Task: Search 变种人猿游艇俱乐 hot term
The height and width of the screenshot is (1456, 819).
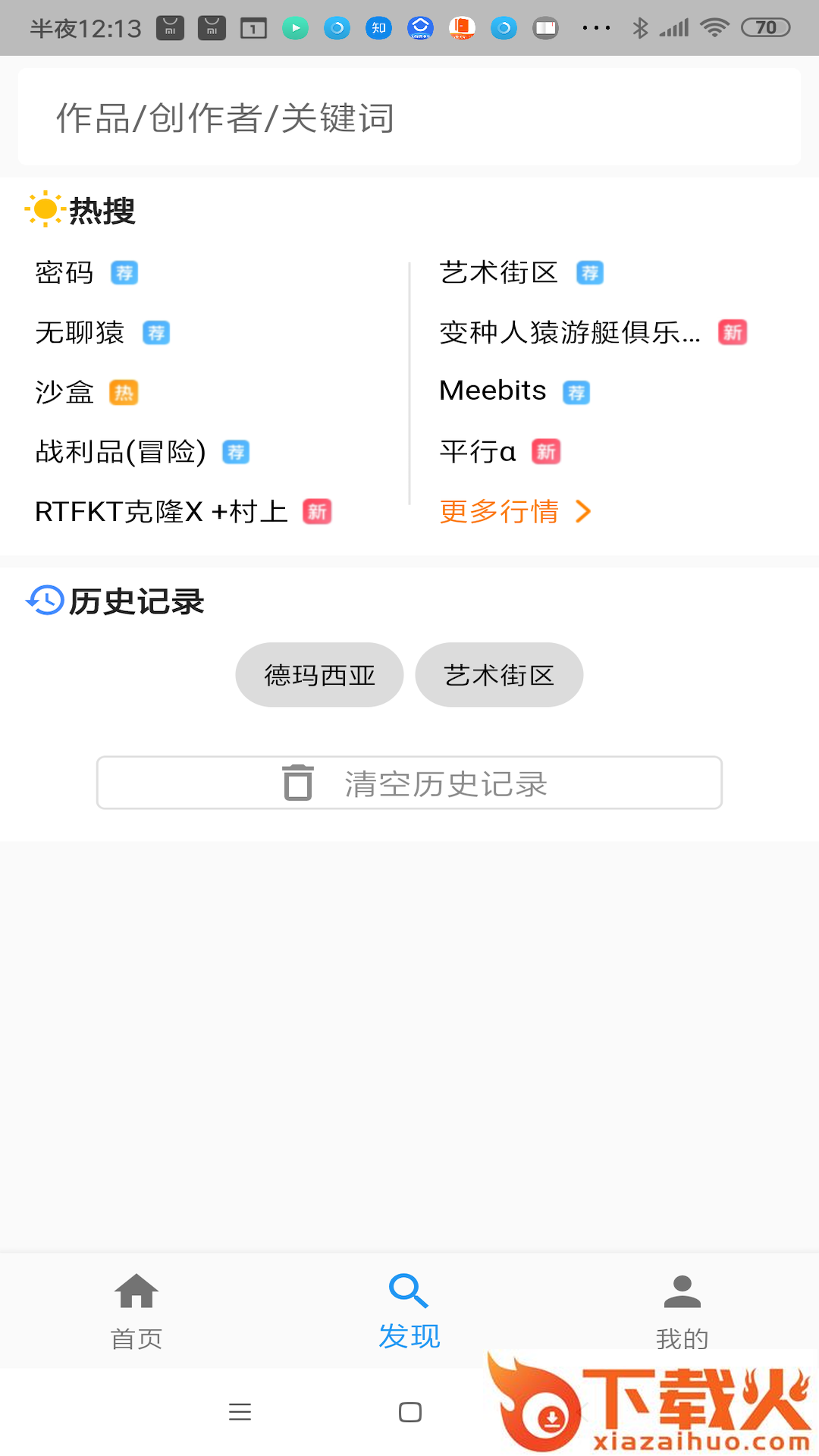Action: click(x=570, y=333)
